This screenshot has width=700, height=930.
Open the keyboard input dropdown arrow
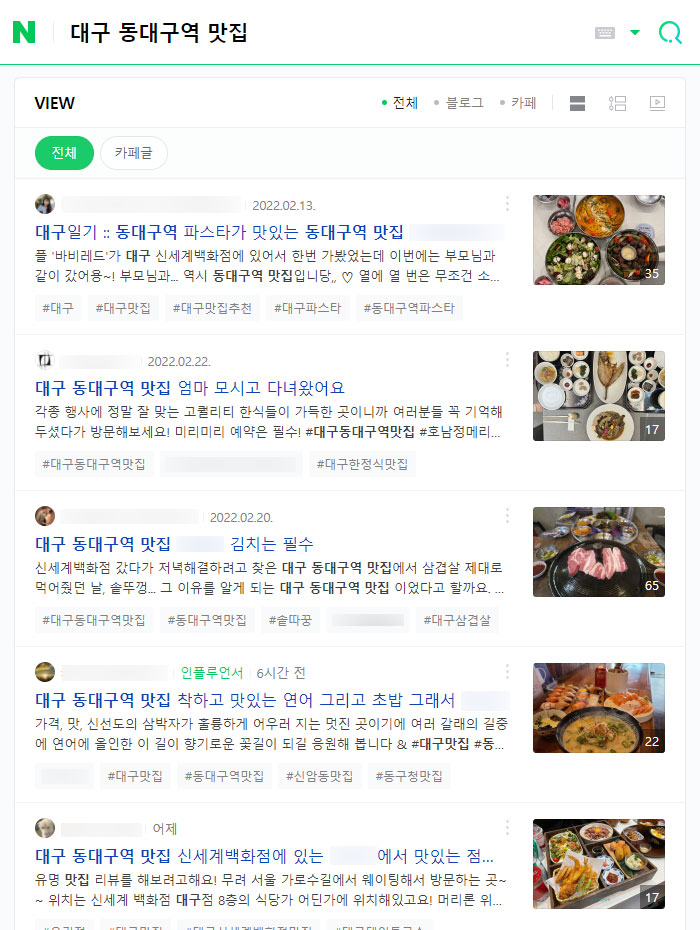[635, 33]
